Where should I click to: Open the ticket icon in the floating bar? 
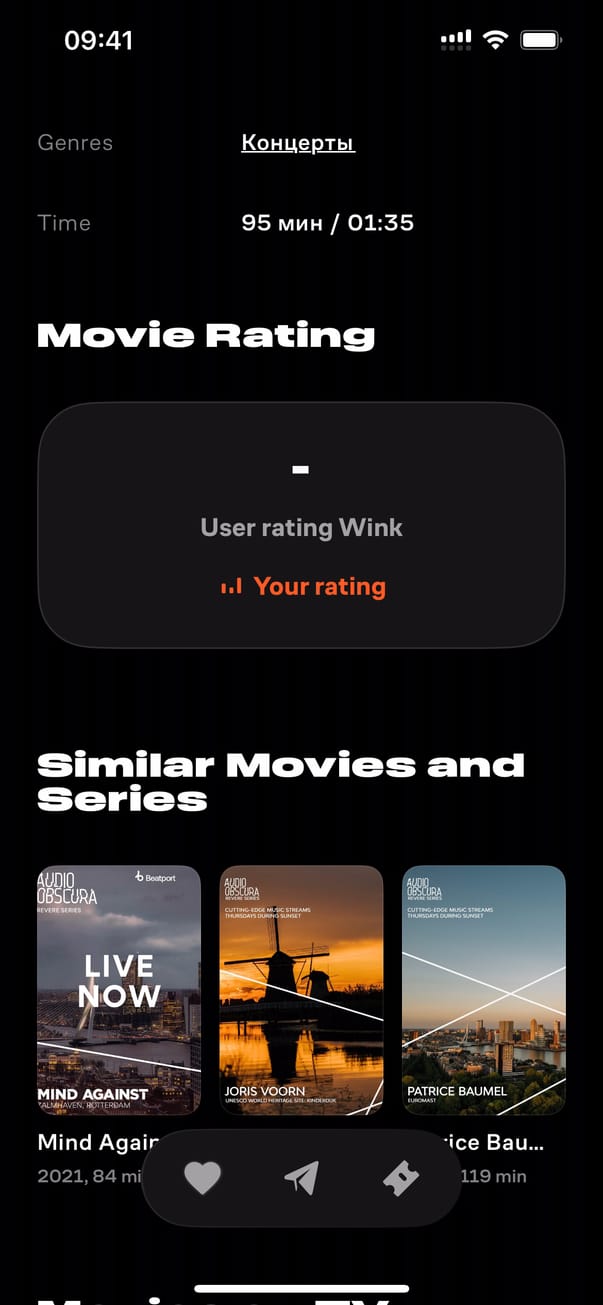pos(400,1178)
